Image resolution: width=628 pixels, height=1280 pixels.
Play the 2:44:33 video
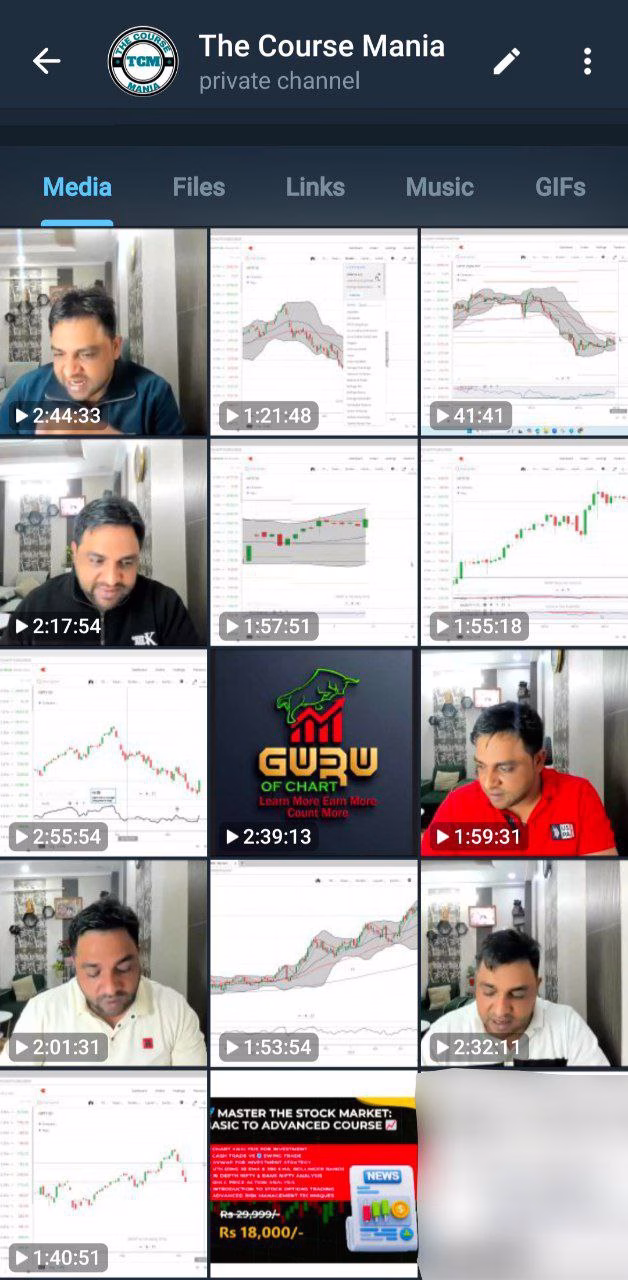pyautogui.click(x=103, y=332)
